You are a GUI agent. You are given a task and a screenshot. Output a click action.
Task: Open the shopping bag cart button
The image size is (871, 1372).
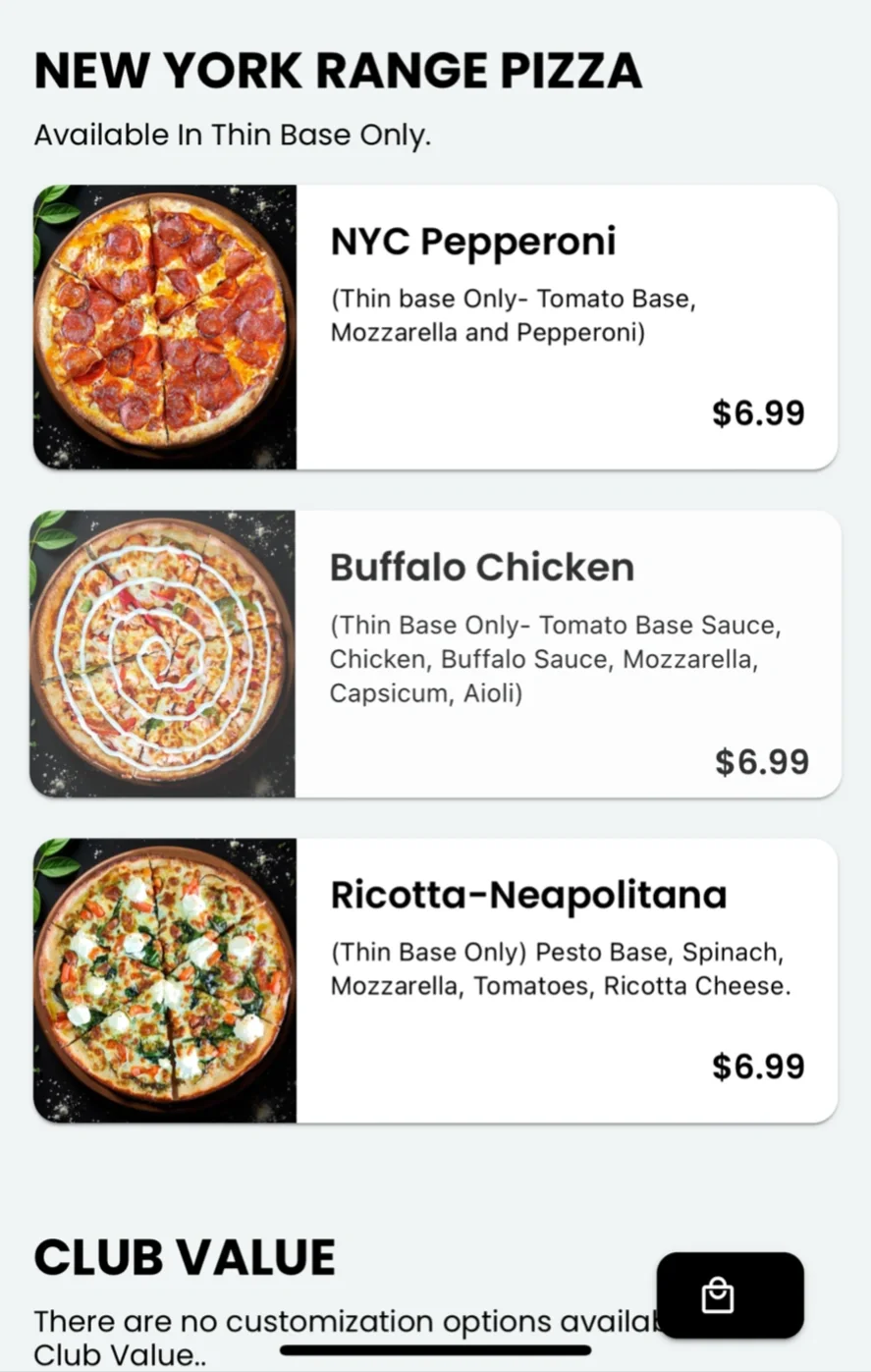[730, 1295]
